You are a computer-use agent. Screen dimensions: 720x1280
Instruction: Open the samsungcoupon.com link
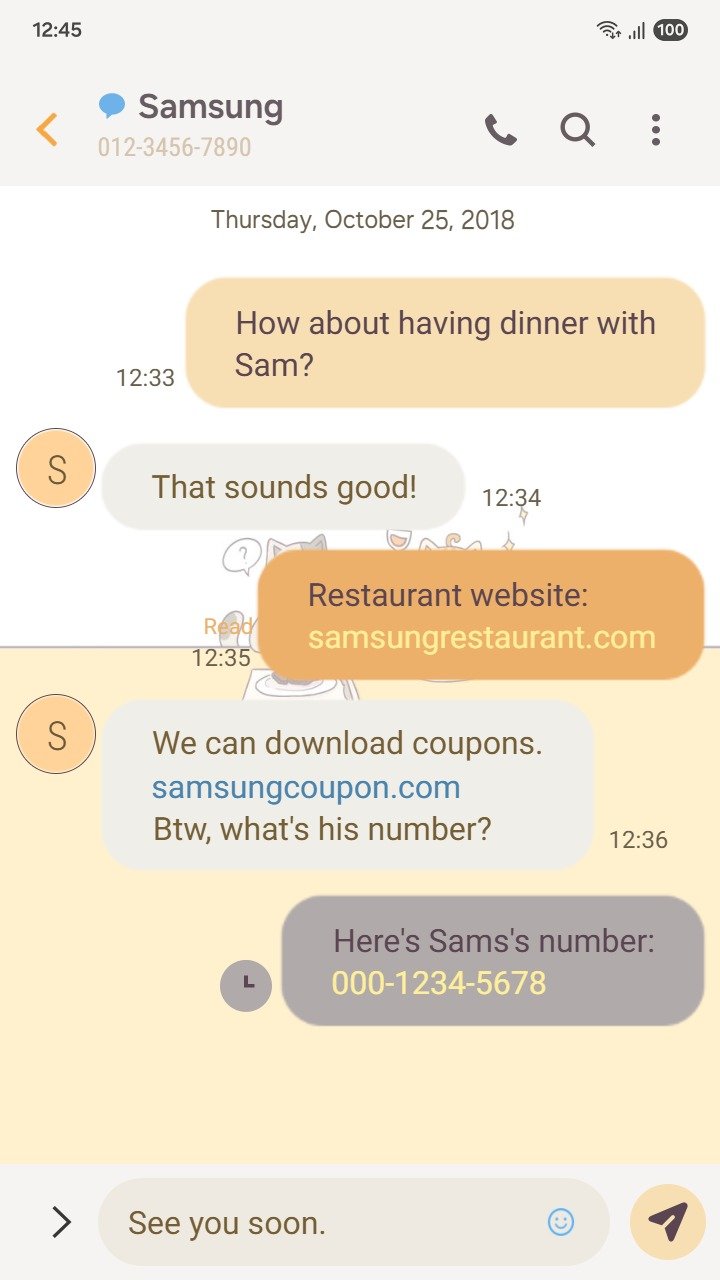[x=306, y=787]
